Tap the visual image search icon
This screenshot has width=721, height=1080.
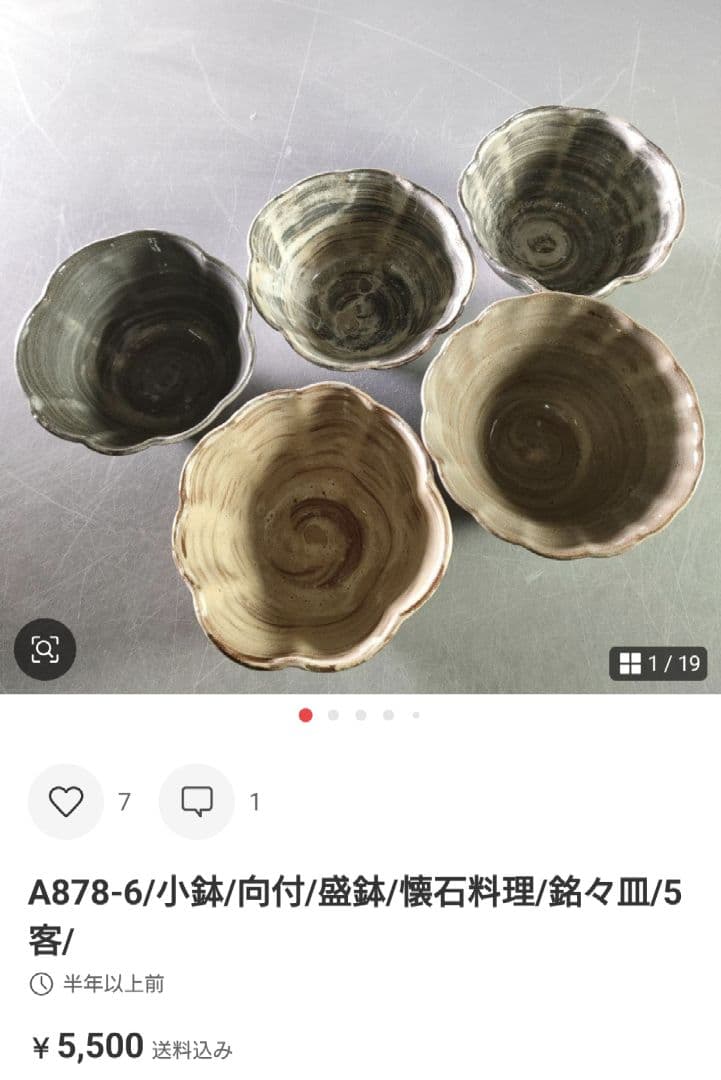[45, 650]
